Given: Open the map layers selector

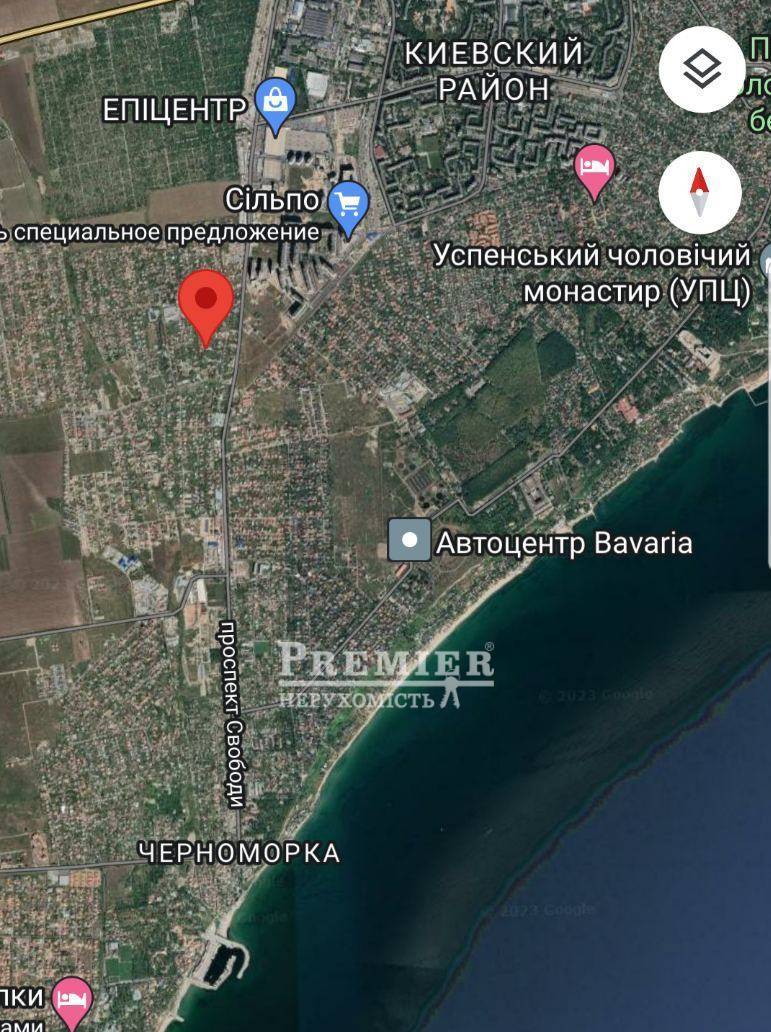Looking at the screenshot, I should click(x=702, y=69).
